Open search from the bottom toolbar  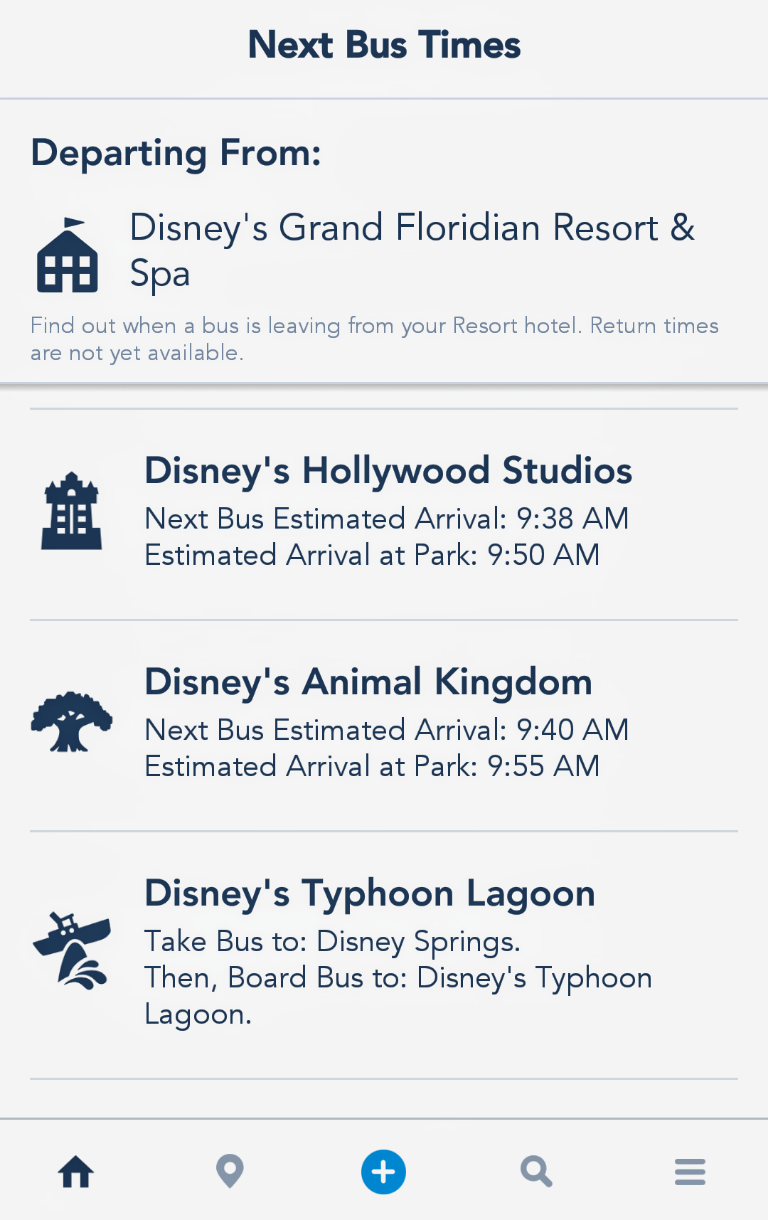point(536,1171)
